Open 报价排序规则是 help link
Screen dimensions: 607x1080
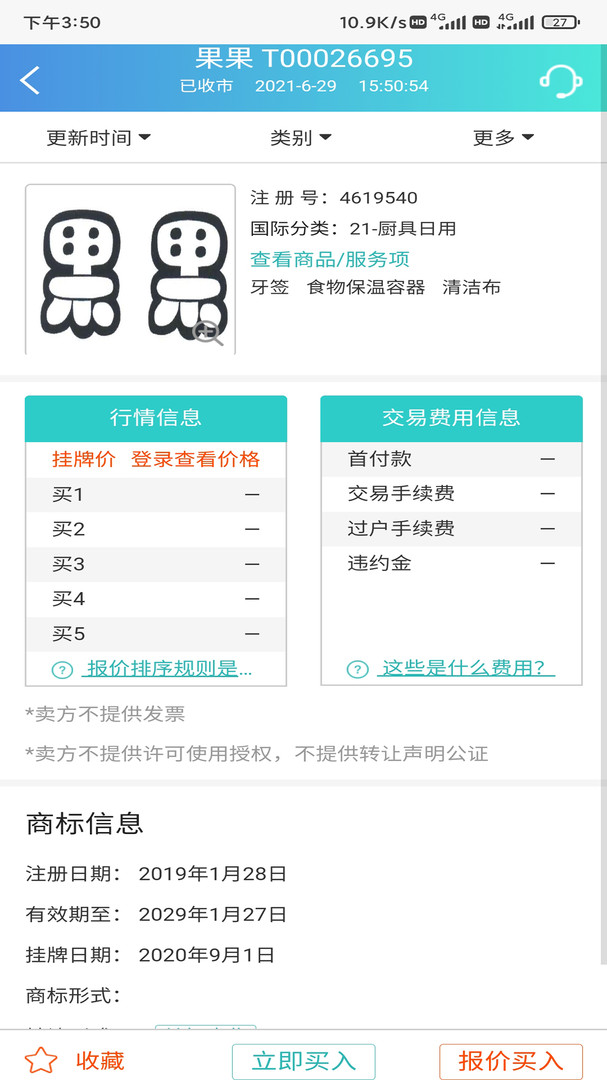[168, 669]
